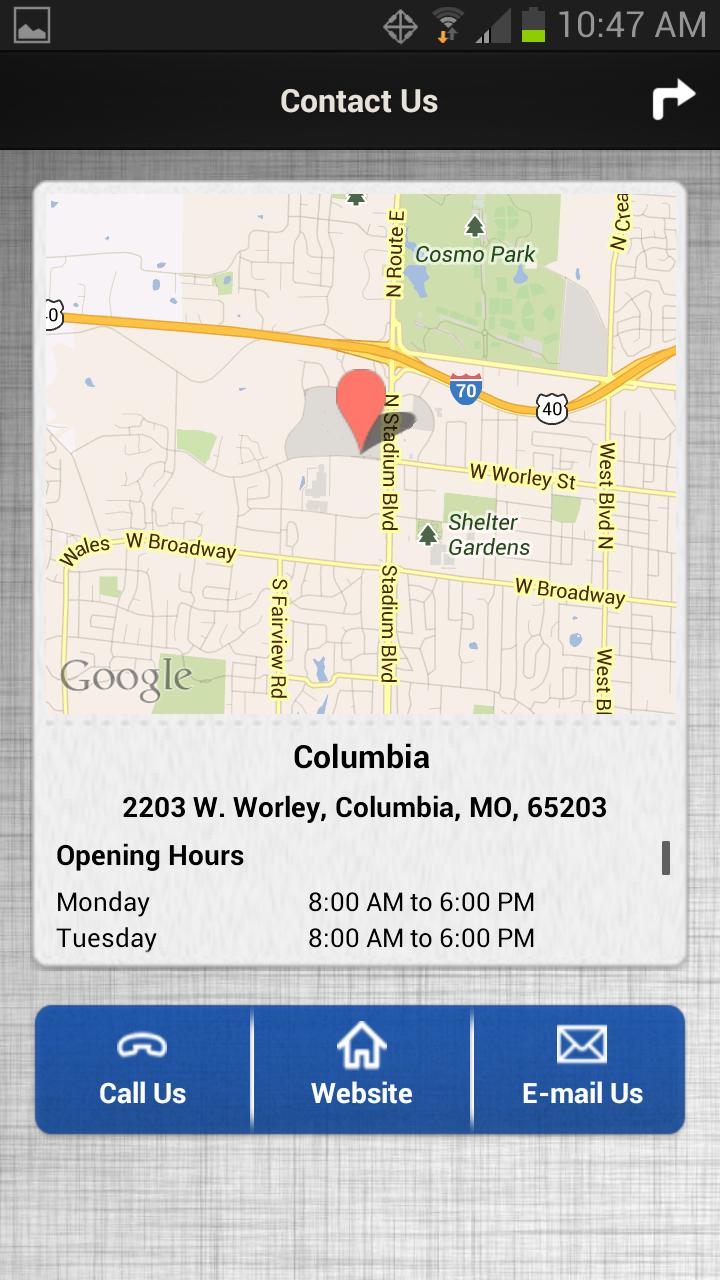720x1280 pixels.
Task: Tap the share arrow in the top bar
Action: click(674, 97)
